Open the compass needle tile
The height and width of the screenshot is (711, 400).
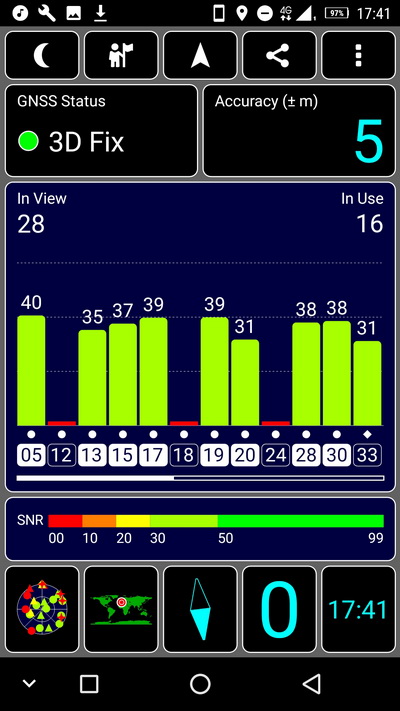200,609
